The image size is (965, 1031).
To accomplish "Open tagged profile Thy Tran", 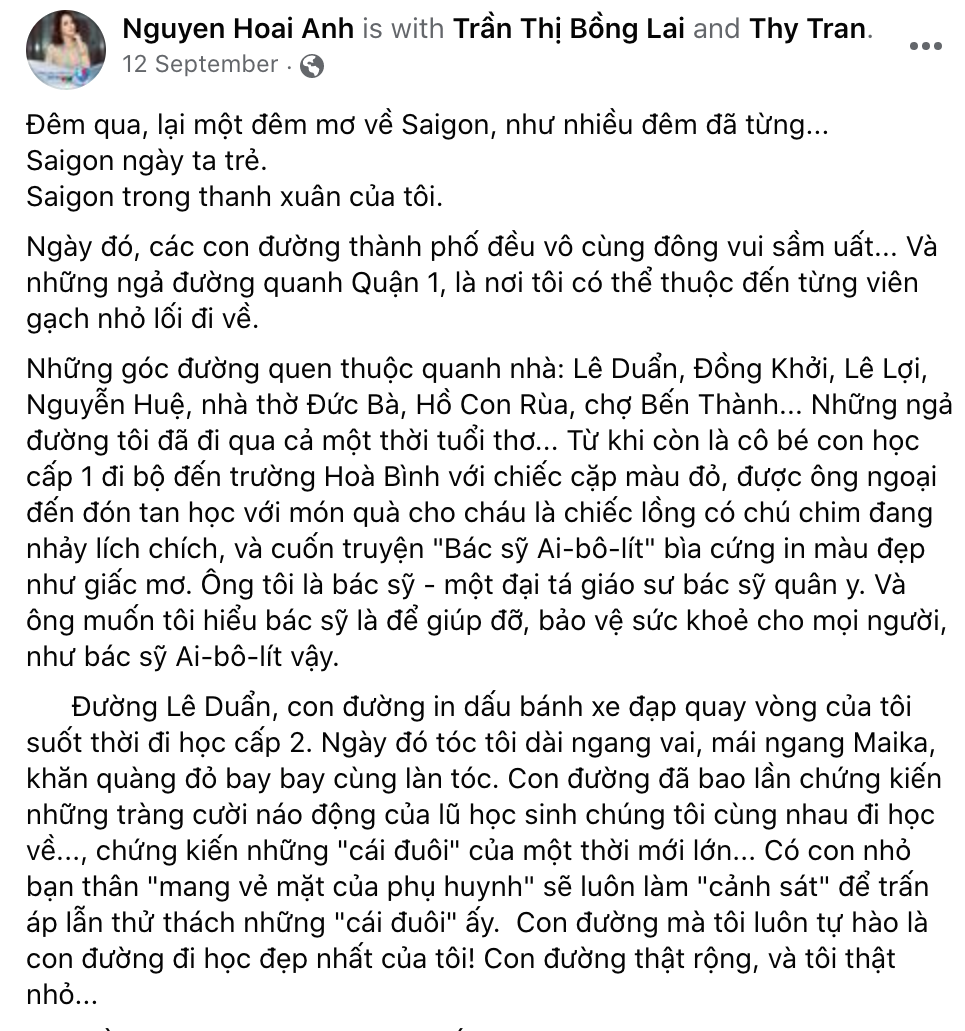I will click(807, 29).
